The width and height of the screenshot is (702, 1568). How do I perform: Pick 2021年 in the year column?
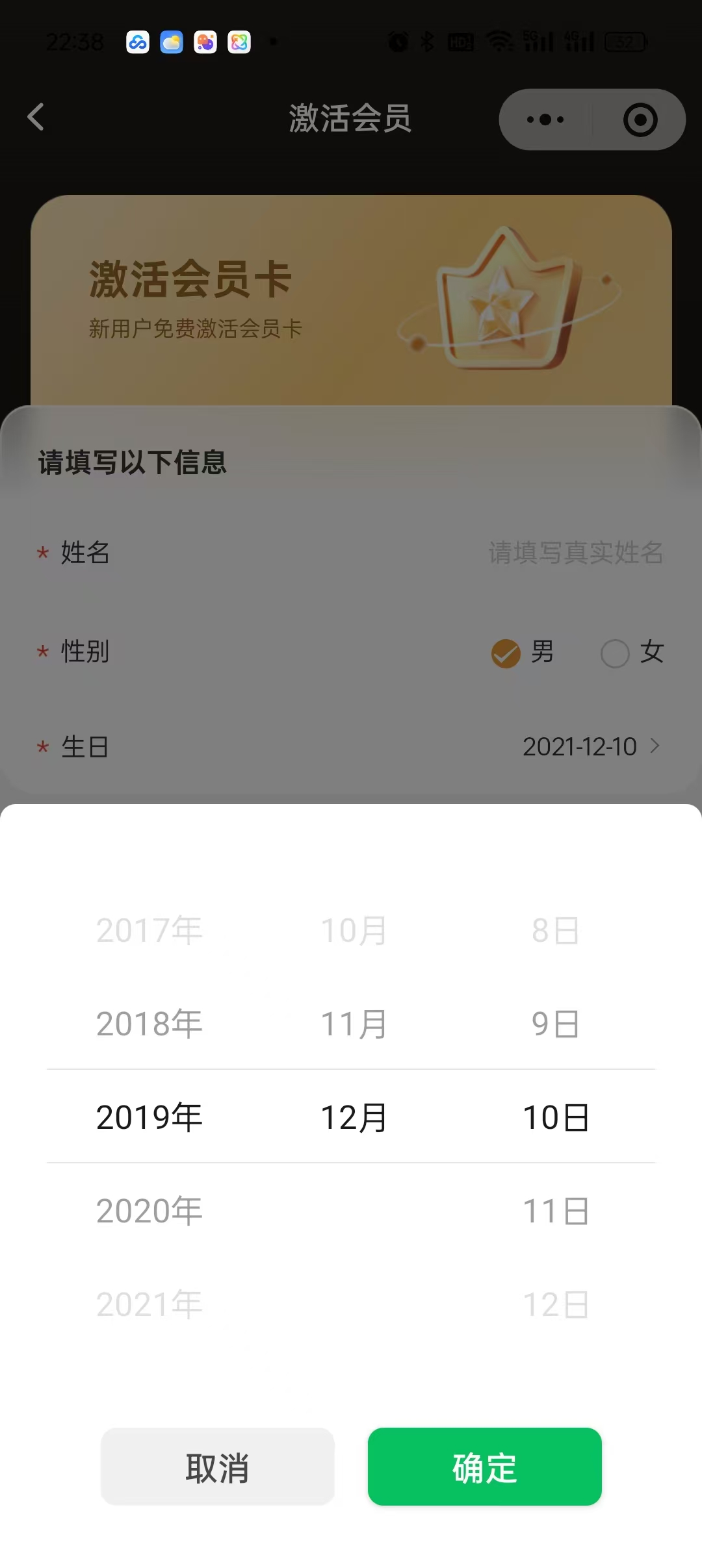coord(149,1304)
